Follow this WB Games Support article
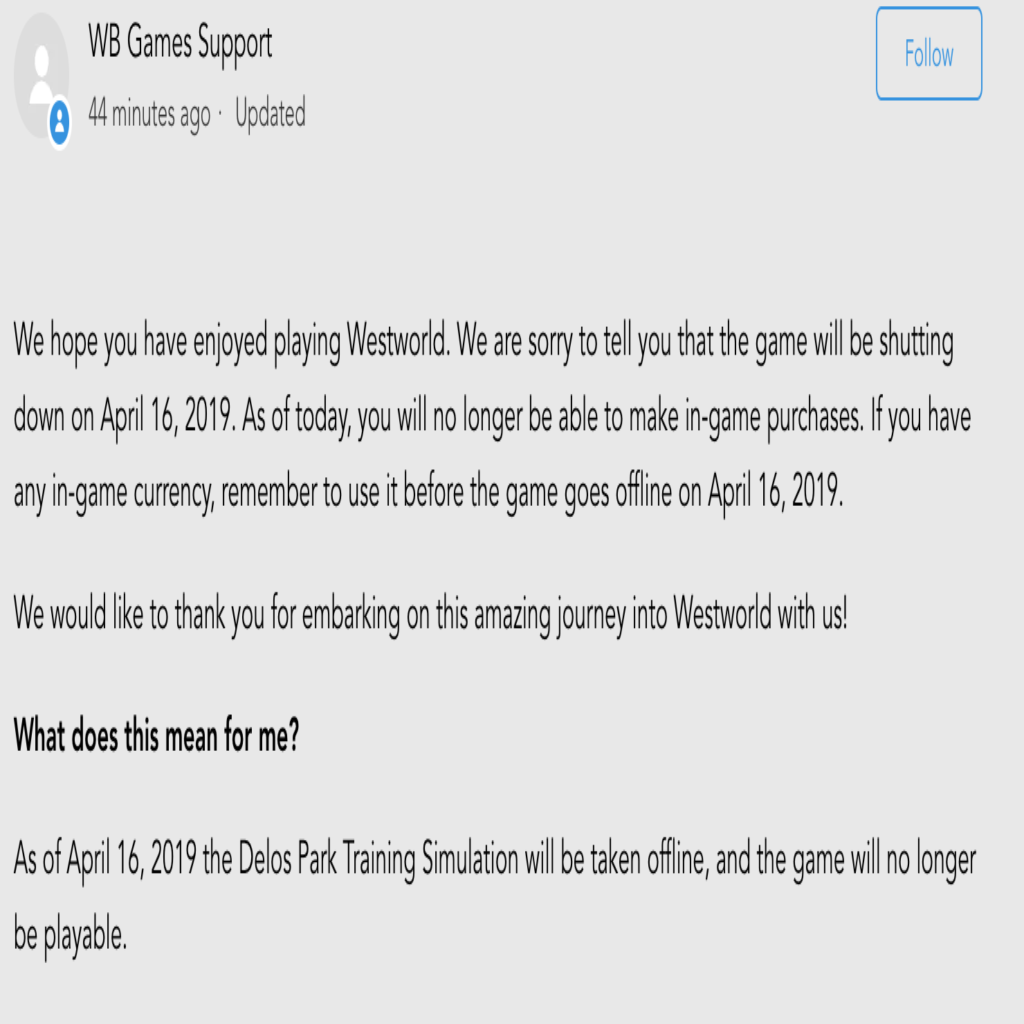Screen dimensions: 1024x1024 (928, 54)
